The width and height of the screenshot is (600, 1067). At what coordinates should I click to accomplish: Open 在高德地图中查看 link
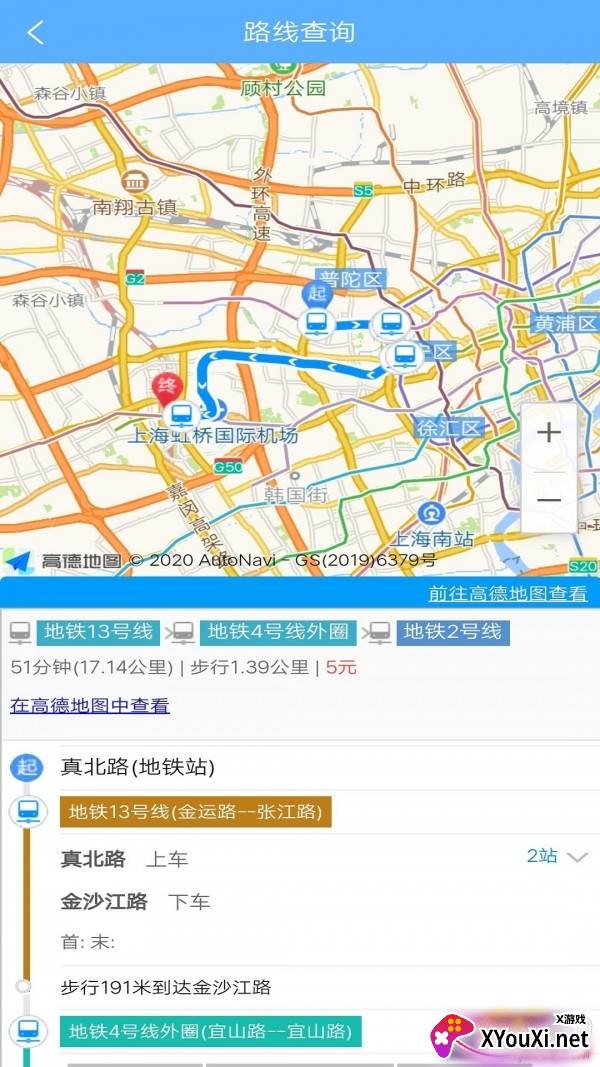click(90, 706)
